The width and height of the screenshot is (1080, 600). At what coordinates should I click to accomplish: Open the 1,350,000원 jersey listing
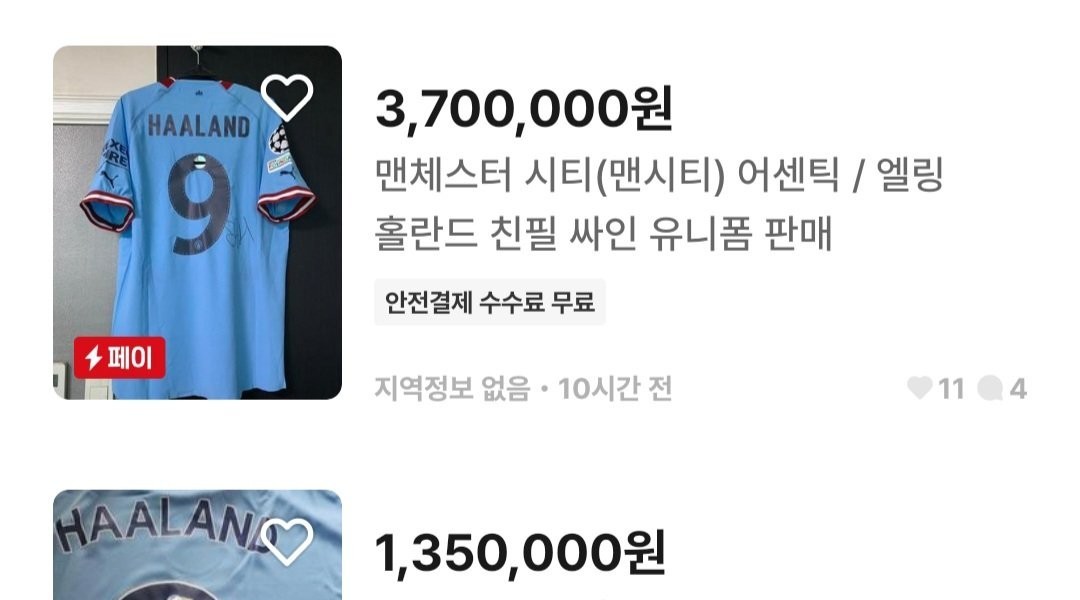[520, 553]
